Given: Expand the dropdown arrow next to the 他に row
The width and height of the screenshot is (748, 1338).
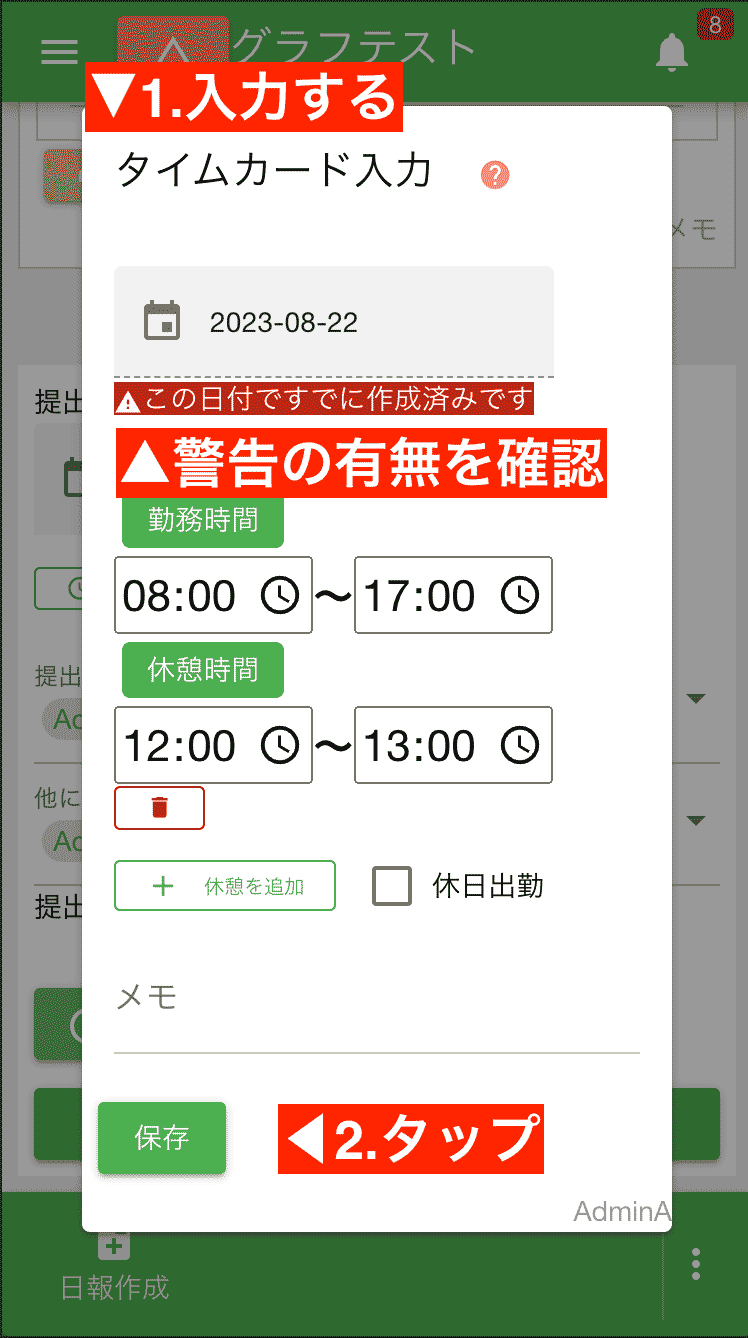Looking at the screenshot, I should [x=695, y=819].
